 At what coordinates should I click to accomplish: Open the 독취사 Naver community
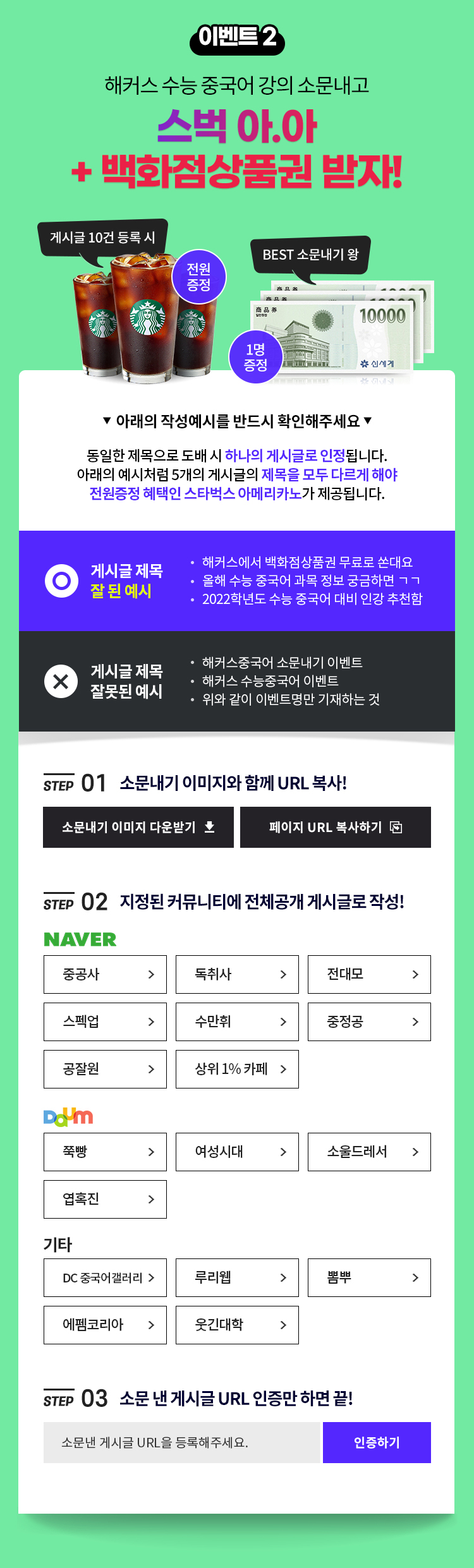pos(237,974)
